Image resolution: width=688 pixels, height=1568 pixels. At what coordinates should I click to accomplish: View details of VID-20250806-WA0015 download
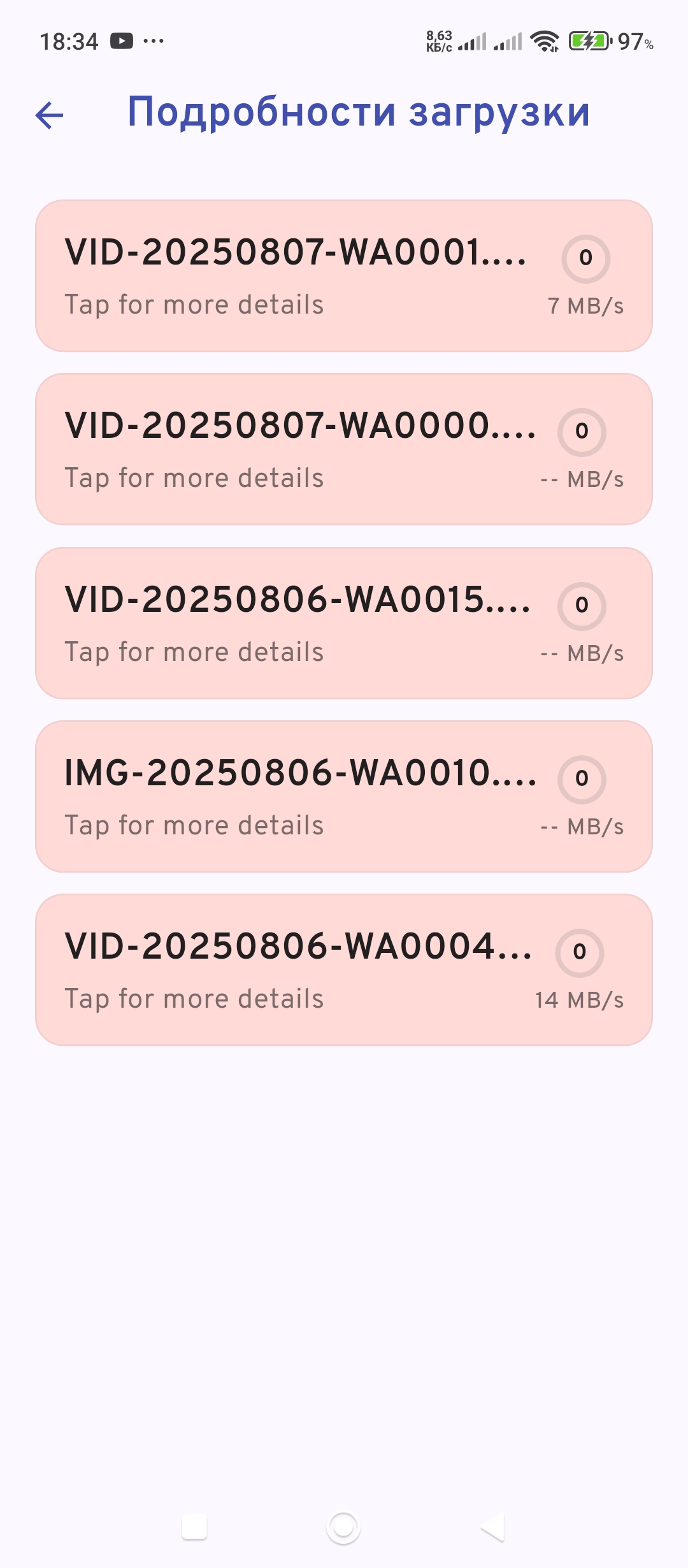coord(344,623)
